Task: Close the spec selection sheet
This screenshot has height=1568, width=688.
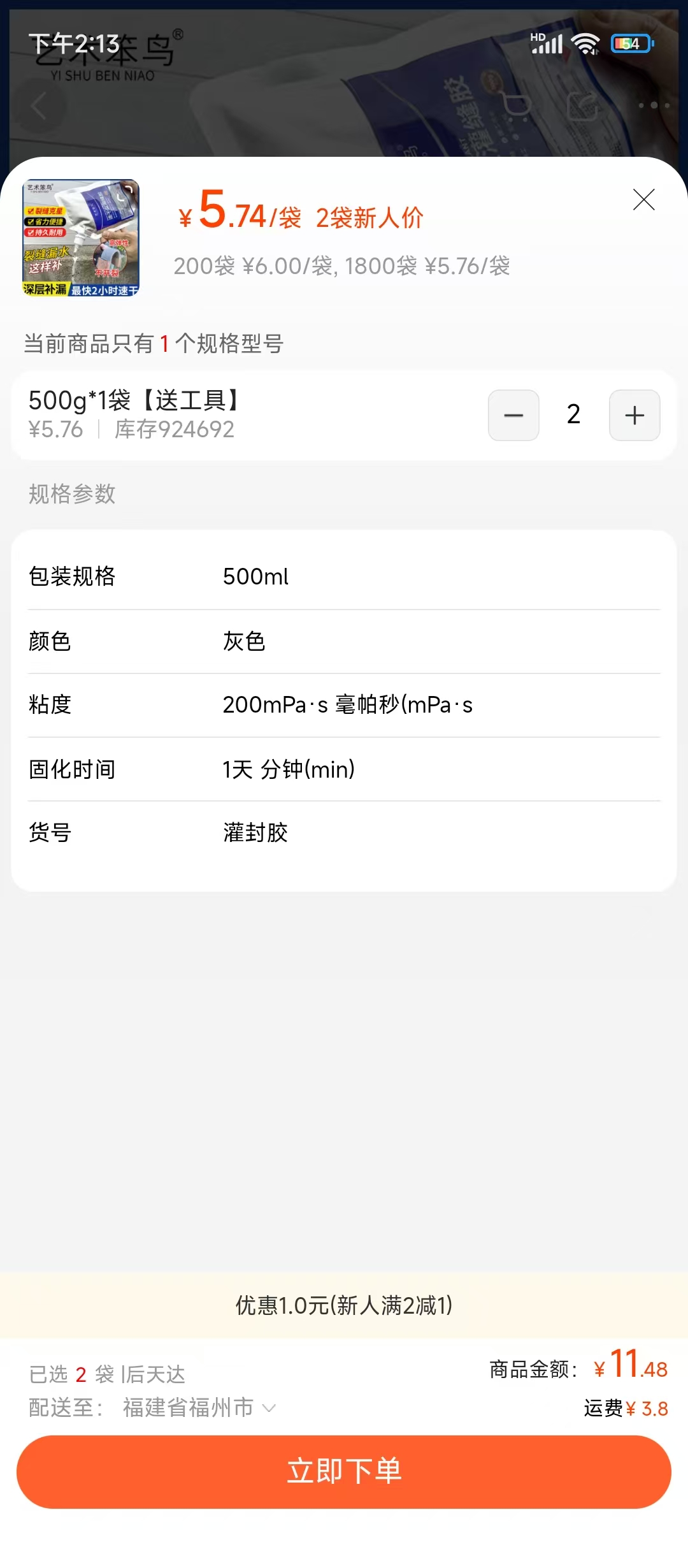Action: pos(643,200)
